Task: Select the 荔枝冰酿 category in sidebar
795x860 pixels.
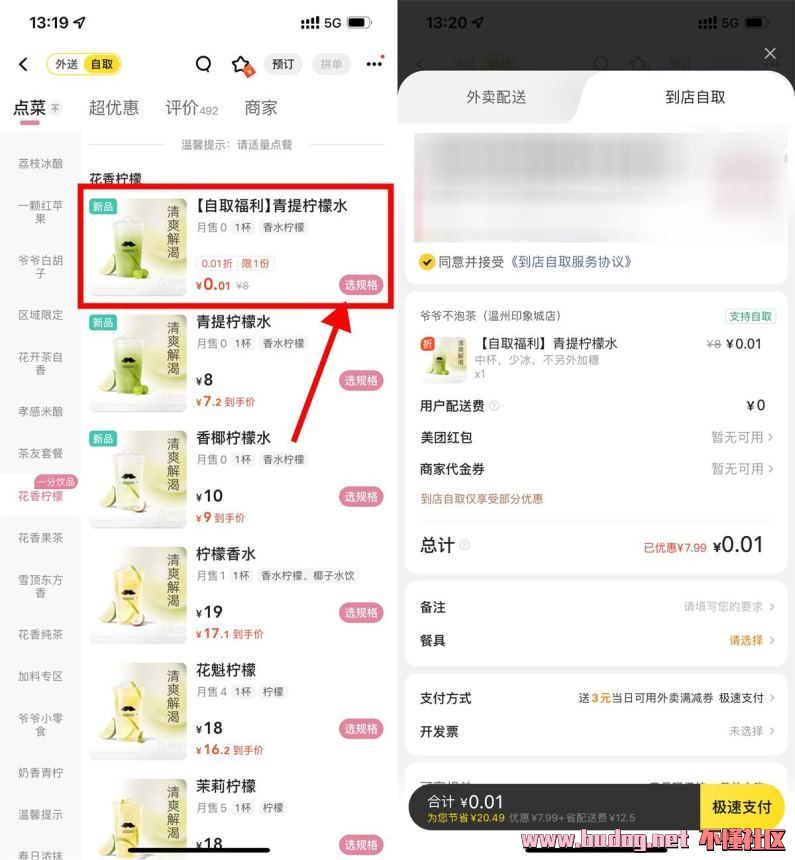Action: click(x=41, y=164)
